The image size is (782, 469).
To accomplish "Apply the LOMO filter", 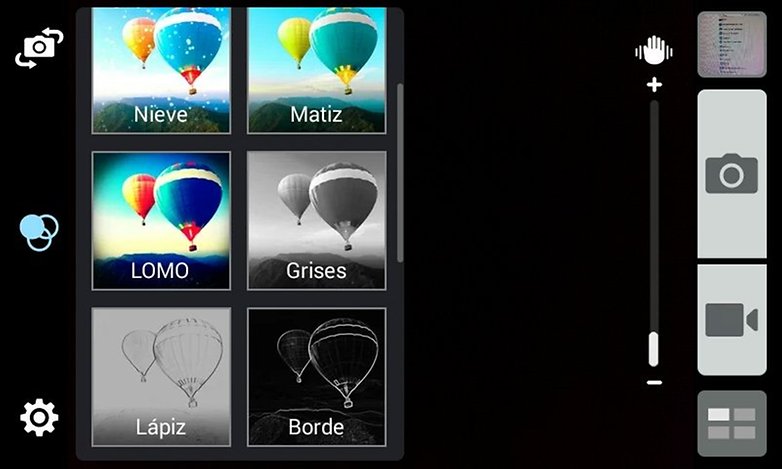I will pyautogui.click(x=161, y=221).
